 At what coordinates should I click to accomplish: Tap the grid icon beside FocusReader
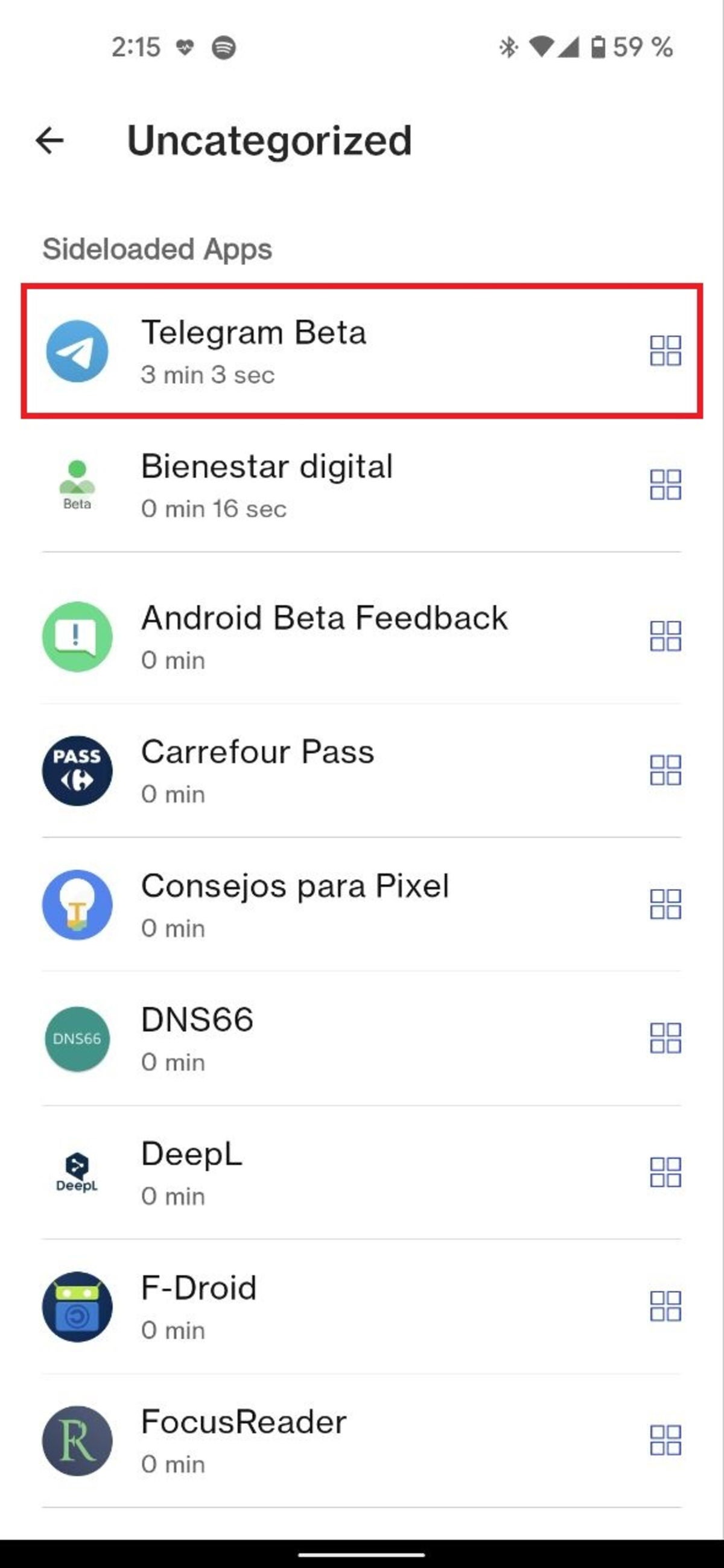click(x=665, y=1440)
